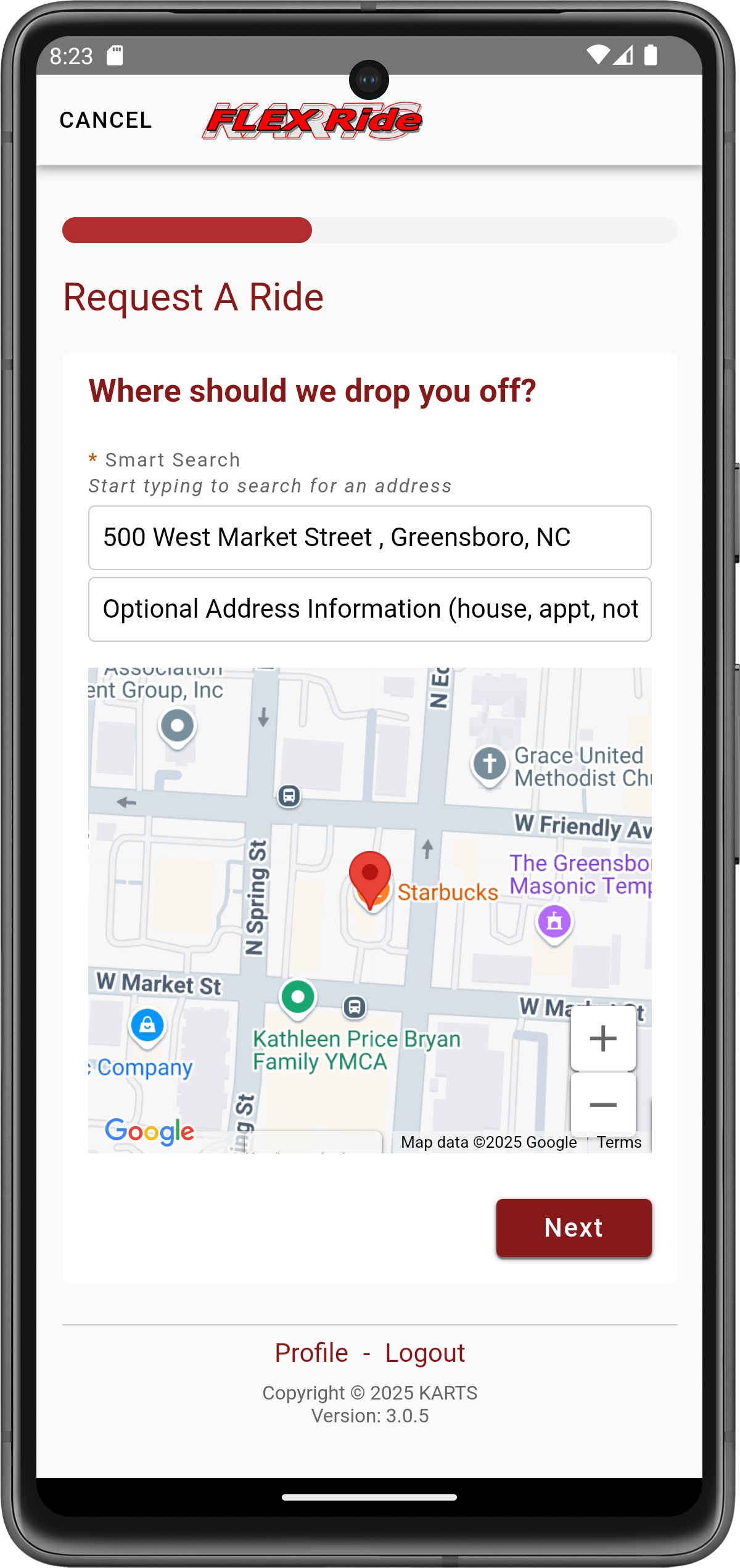Zoom in on the map

pos(602,1038)
